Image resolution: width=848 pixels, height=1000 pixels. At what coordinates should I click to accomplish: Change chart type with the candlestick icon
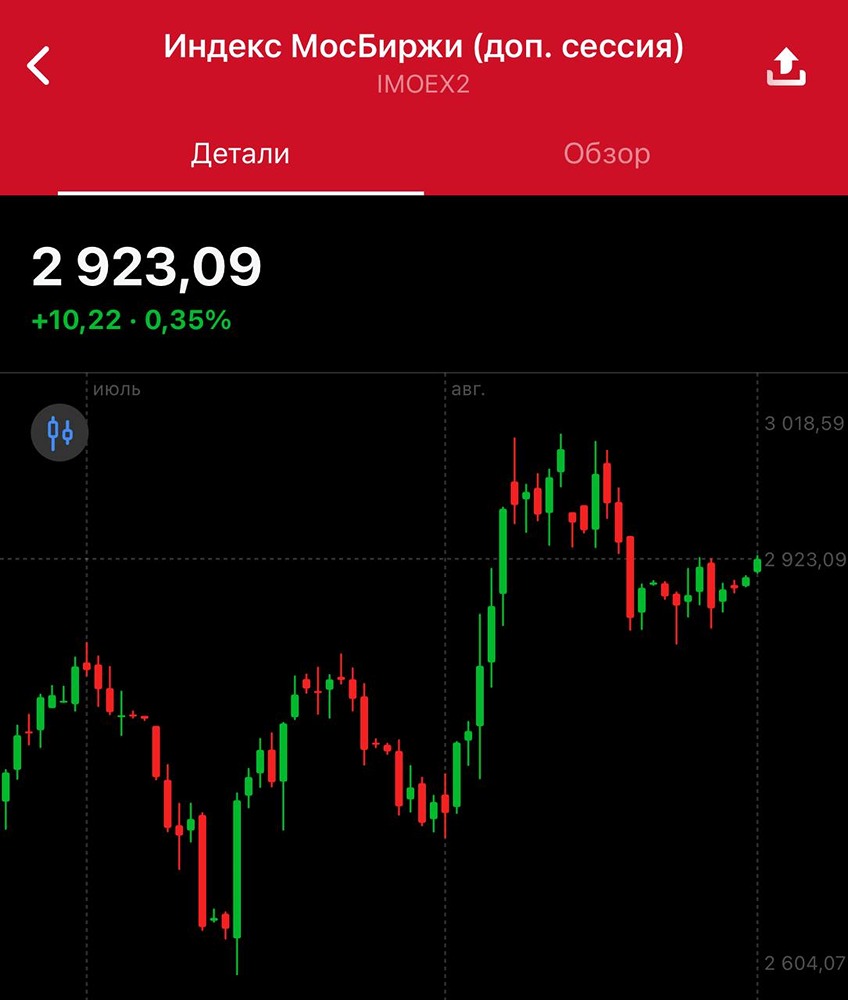[x=60, y=433]
